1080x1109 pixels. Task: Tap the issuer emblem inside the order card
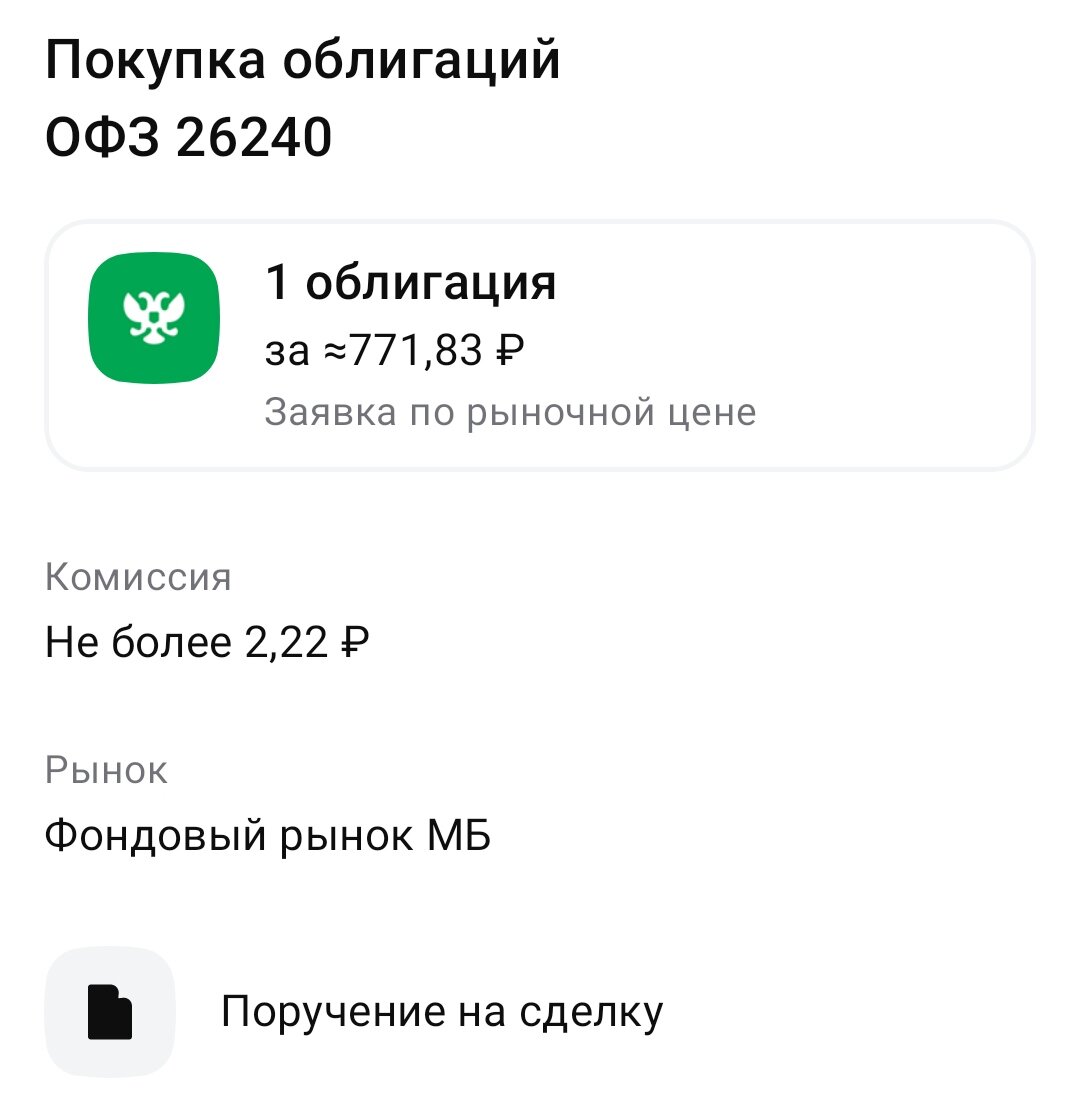click(x=154, y=316)
